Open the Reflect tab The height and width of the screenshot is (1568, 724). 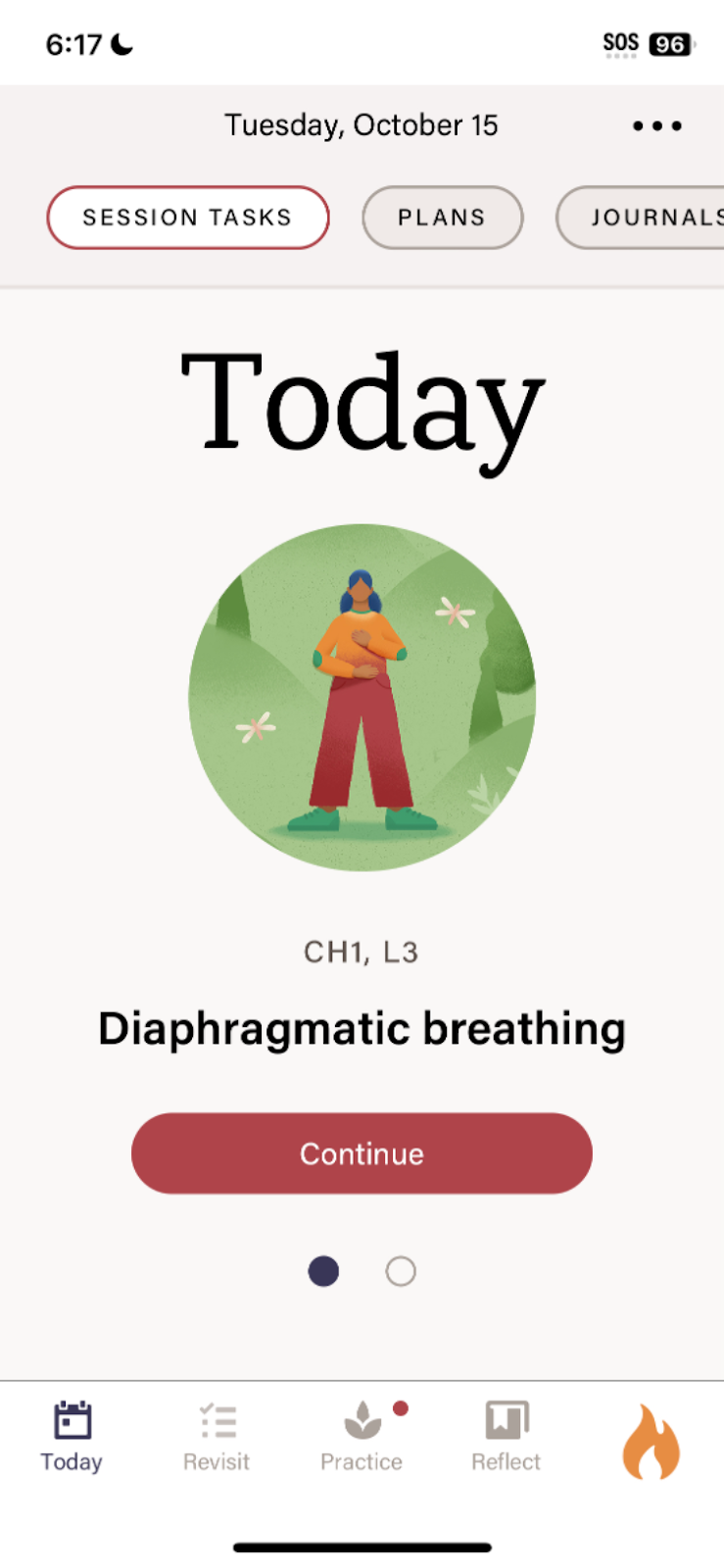(507, 1438)
